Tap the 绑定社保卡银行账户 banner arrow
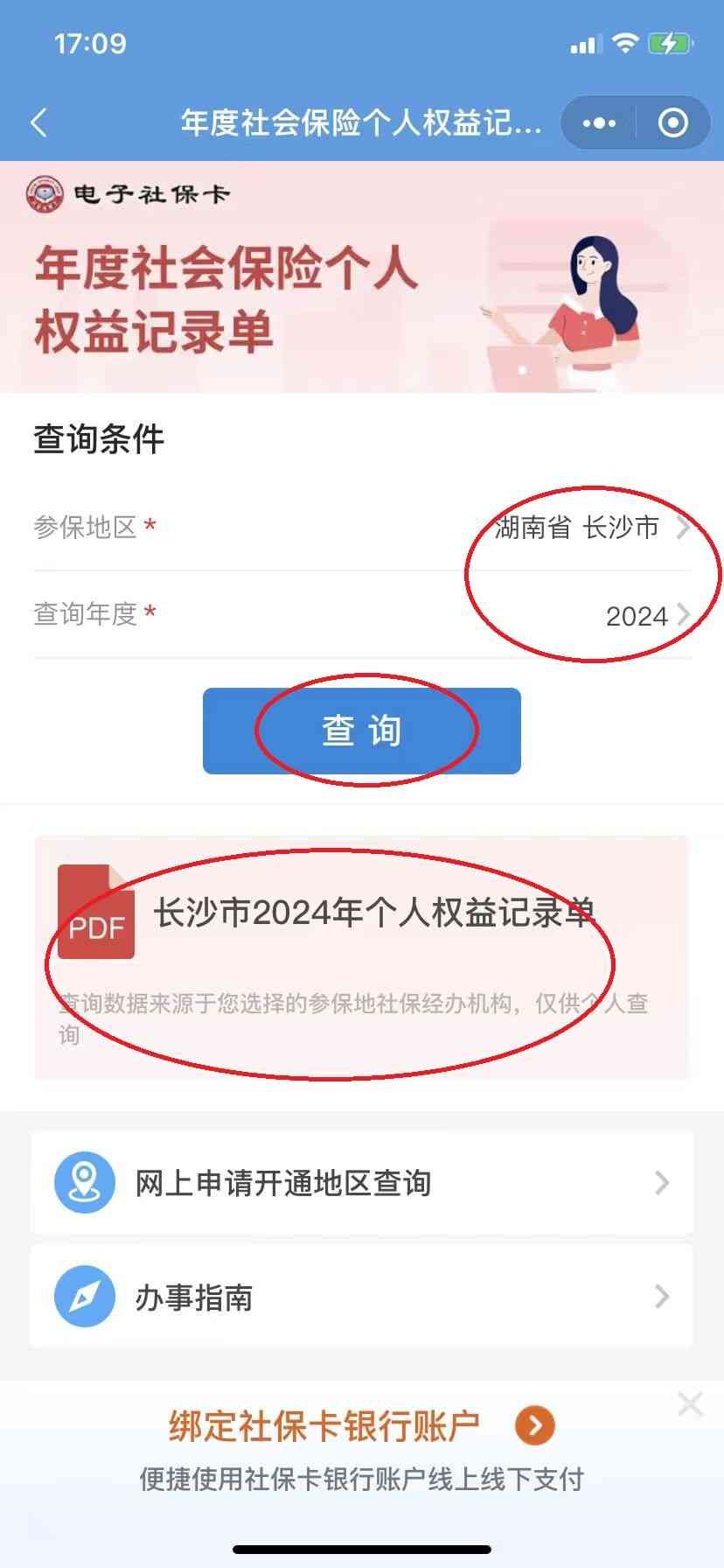Viewport: 724px width, 1568px height. coord(535,1425)
